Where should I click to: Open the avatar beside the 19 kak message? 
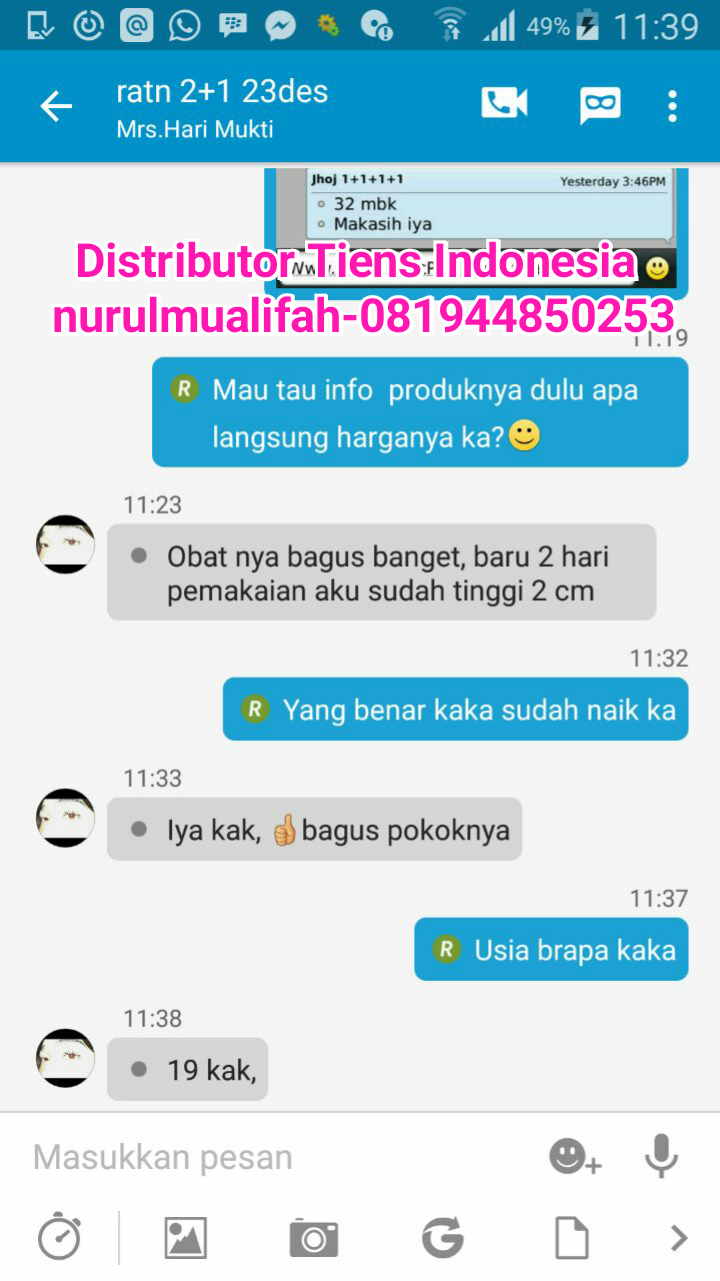(66, 1059)
